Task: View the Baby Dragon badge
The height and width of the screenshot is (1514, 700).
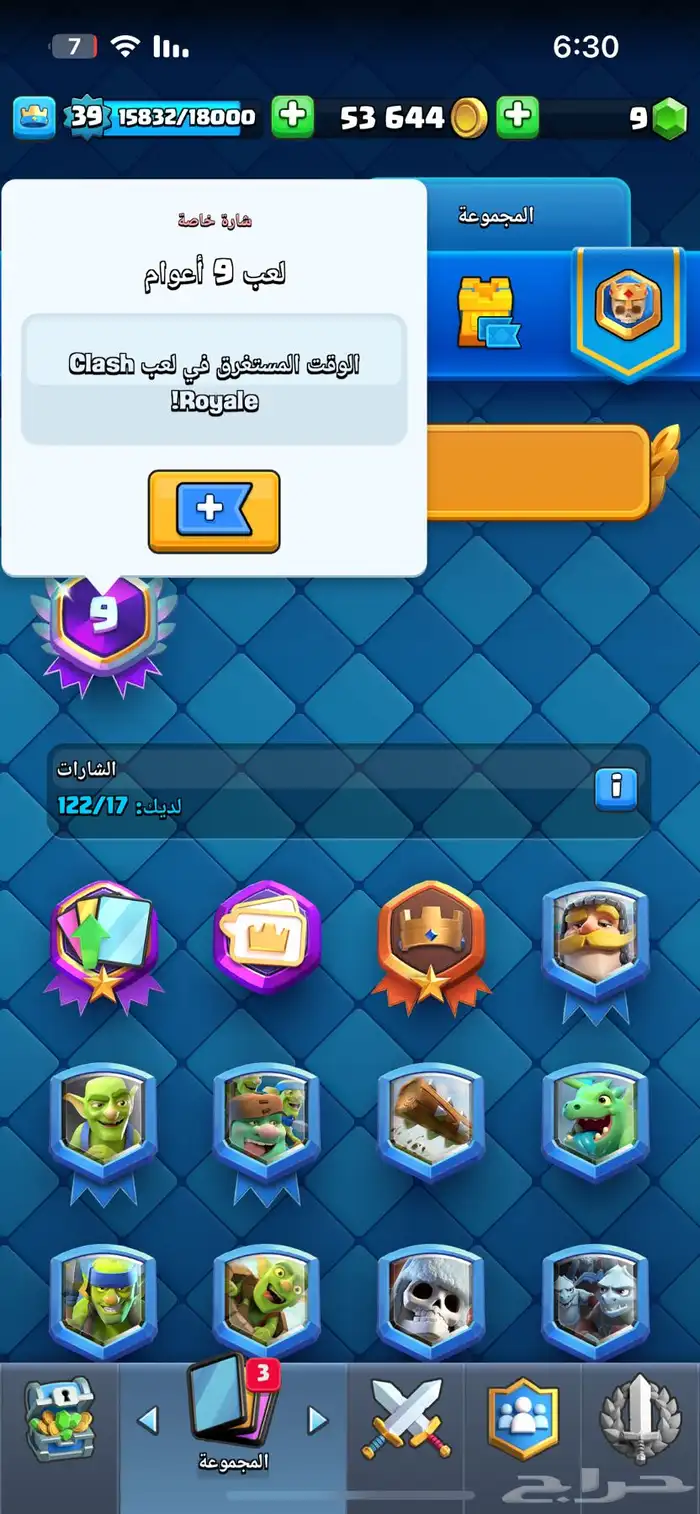Action: 595,1120
